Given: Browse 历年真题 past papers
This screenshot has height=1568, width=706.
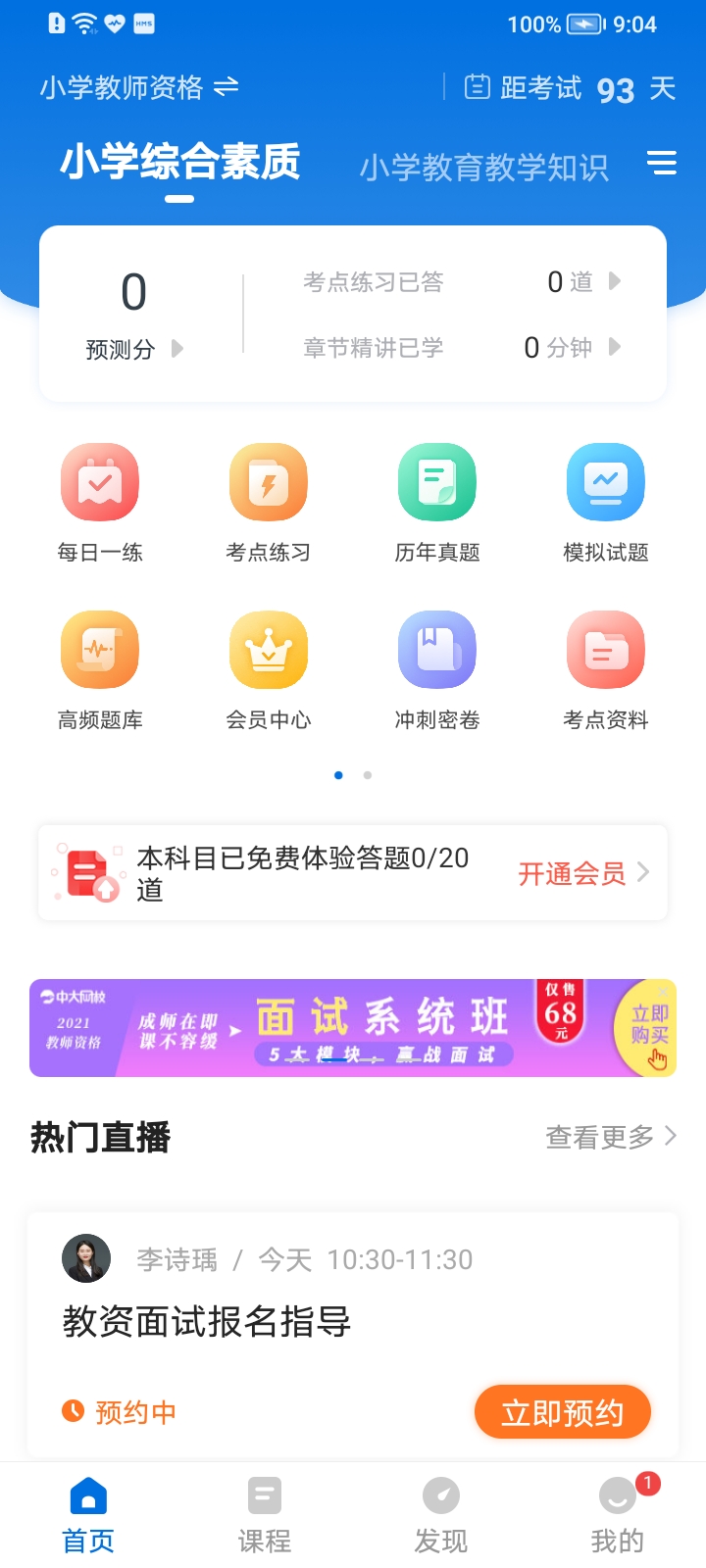Looking at the screenshot, I should [437, 502].
